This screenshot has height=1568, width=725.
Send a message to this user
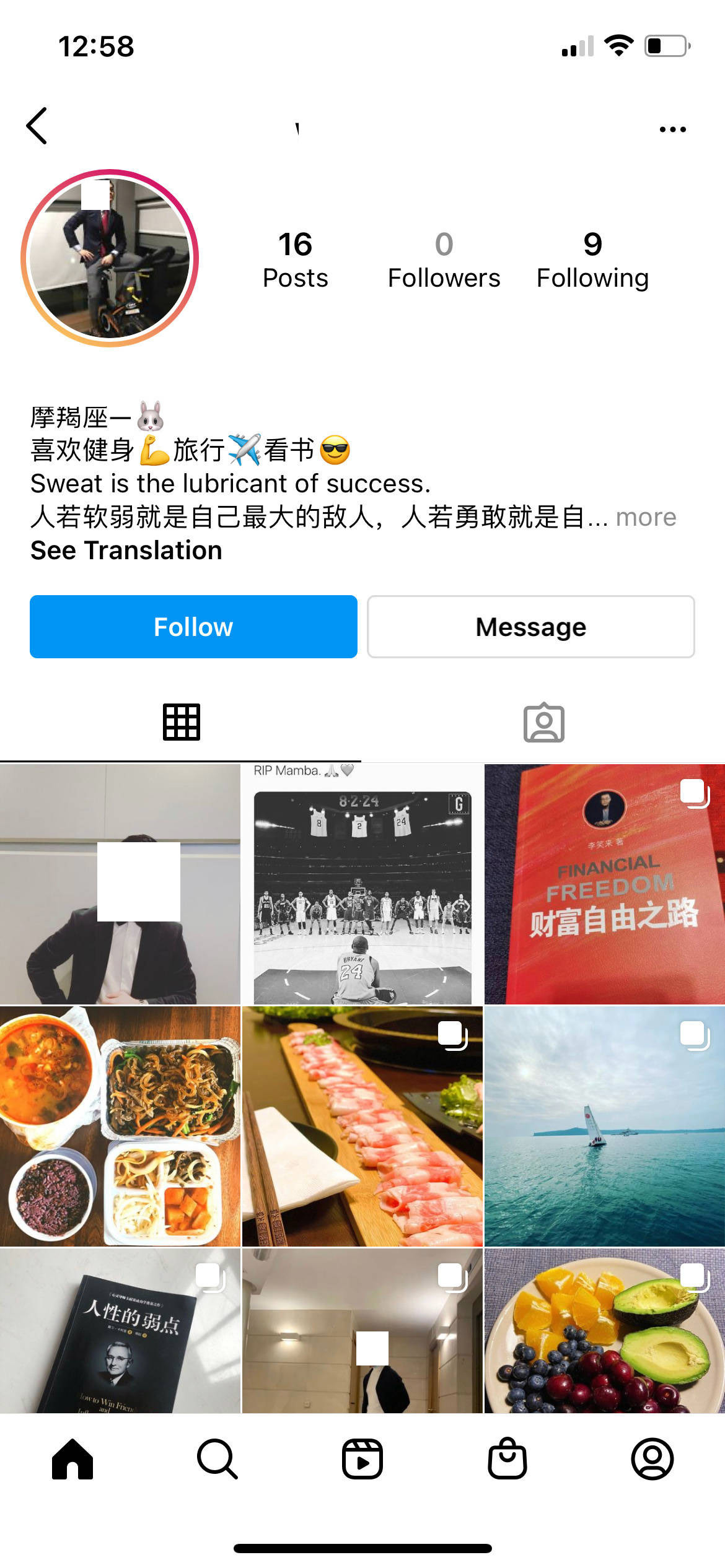click(x=530, y=627)
